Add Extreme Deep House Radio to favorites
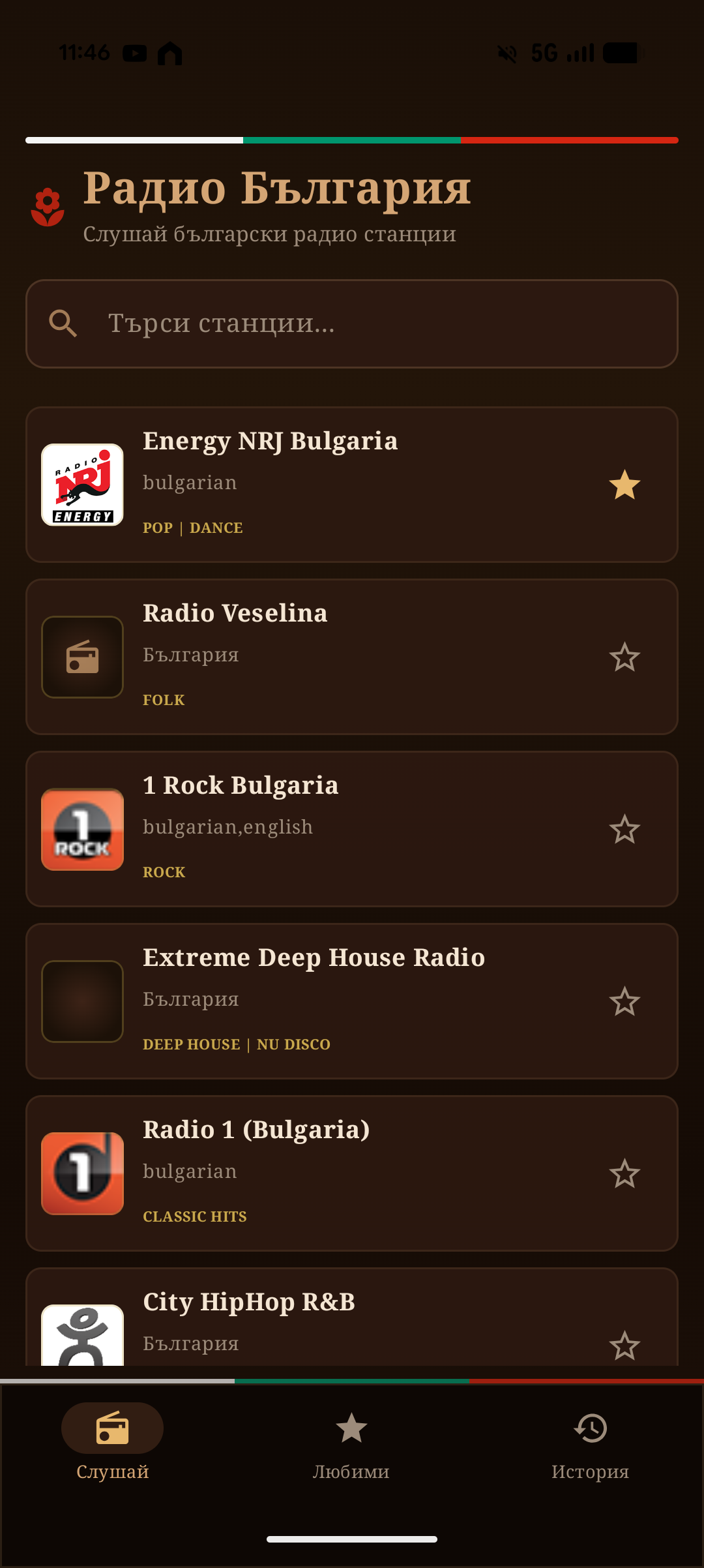Viewport: 704px width, 1568px height. (x=624, y=1001)
